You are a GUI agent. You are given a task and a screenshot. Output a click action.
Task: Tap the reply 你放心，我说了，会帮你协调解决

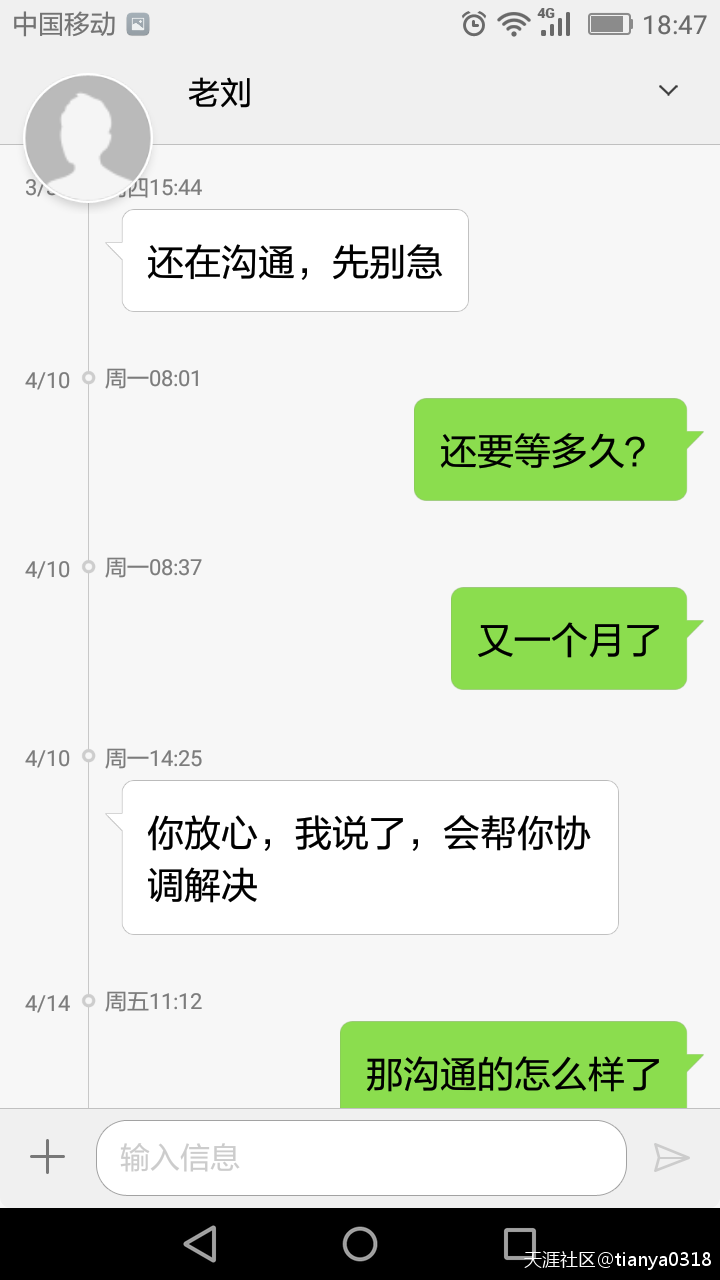click(x=370, y=856)
